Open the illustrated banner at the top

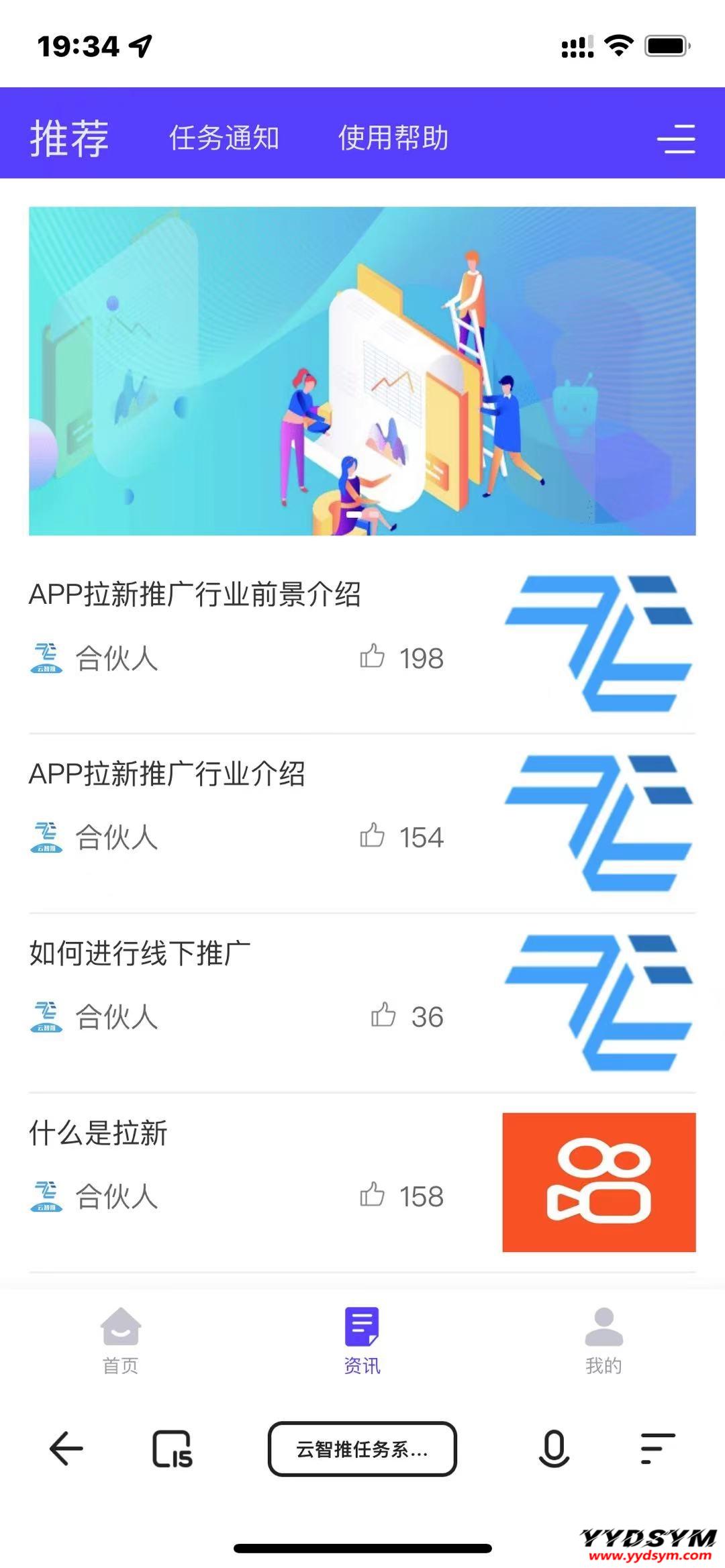tap(362, 370)
